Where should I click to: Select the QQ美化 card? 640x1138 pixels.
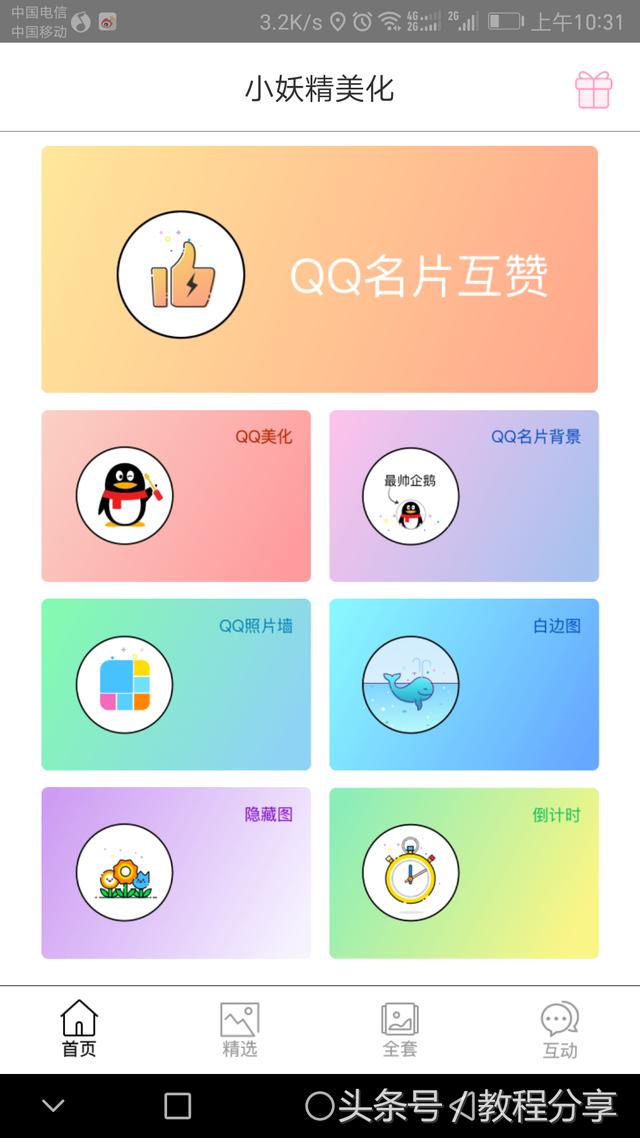[x=176, y=496]
